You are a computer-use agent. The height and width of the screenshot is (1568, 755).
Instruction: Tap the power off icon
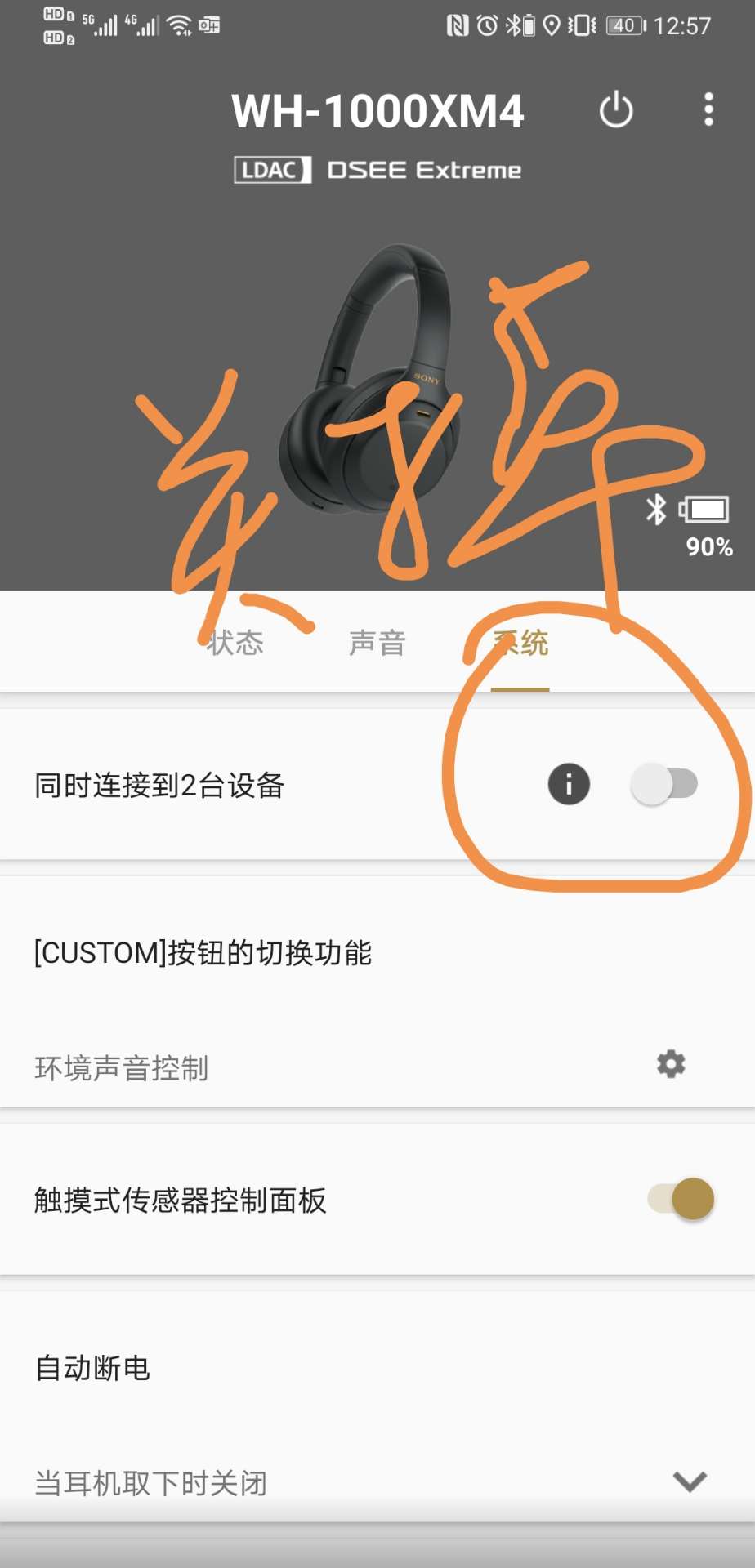pyautogui.click(x=616, y=110)
